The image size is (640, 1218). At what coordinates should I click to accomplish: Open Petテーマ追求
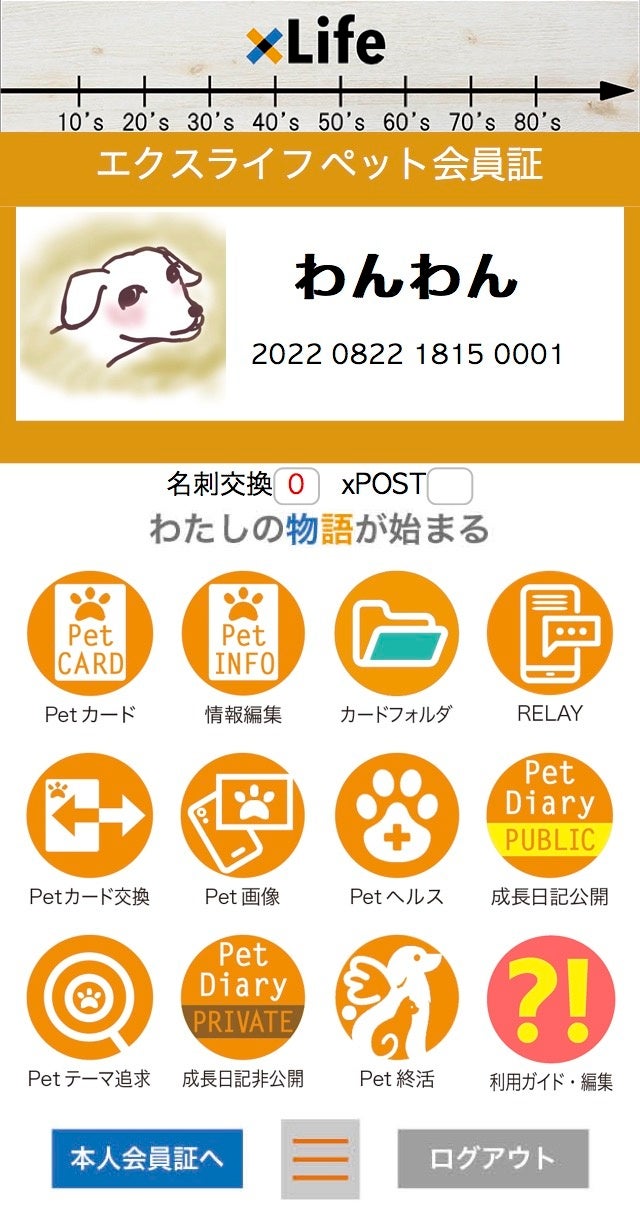(90, 1000)
